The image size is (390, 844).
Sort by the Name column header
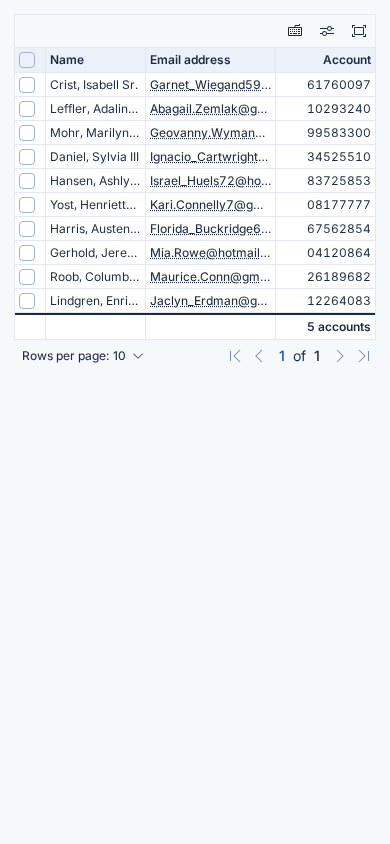(67, 60)
